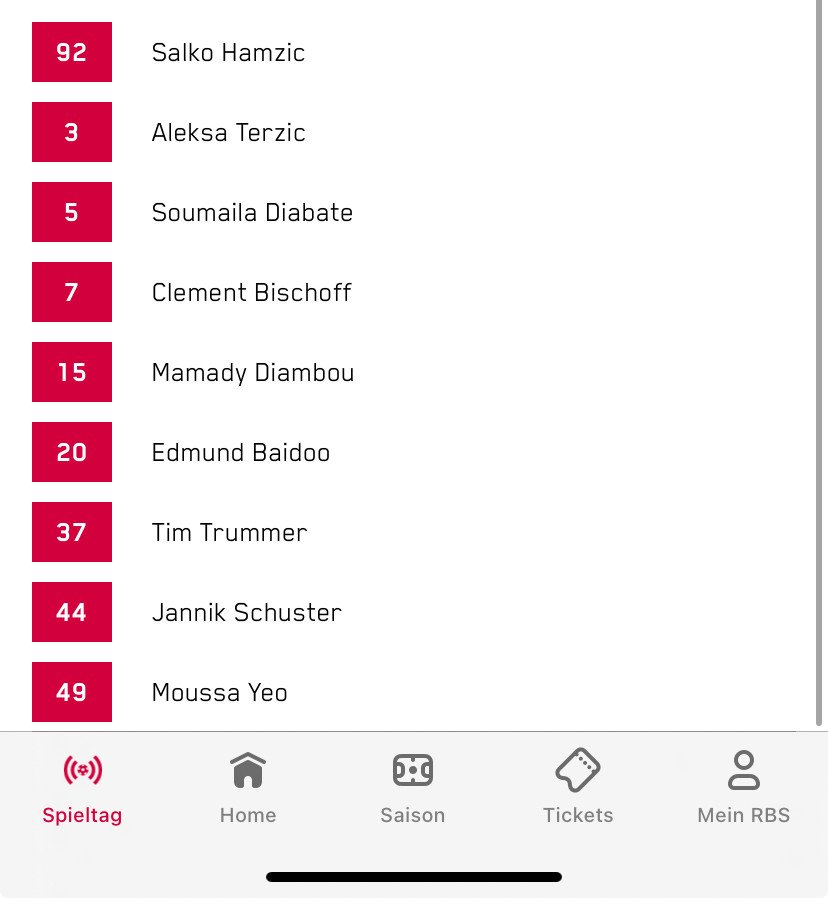Tap the Mamady Diambou row

click(x=253, y=373)
